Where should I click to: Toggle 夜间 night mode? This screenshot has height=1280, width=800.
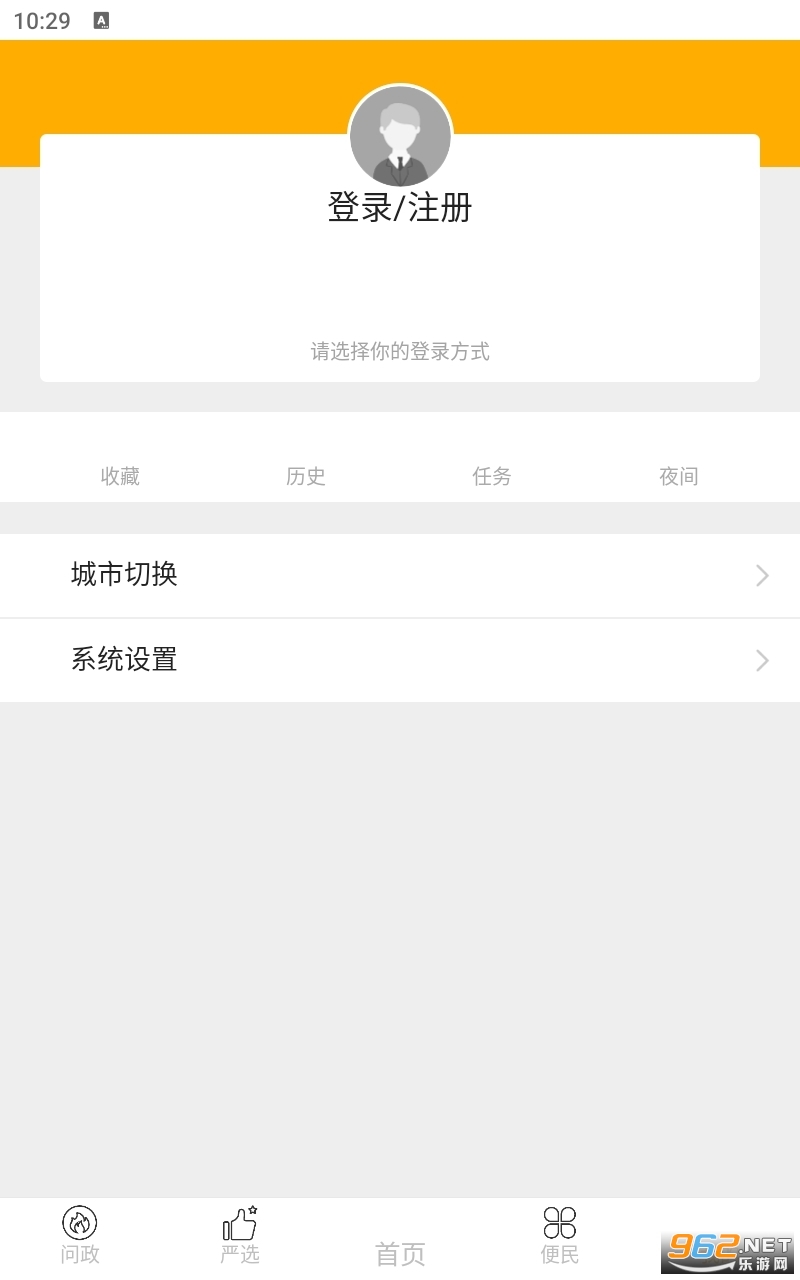[x=678, y=476]
